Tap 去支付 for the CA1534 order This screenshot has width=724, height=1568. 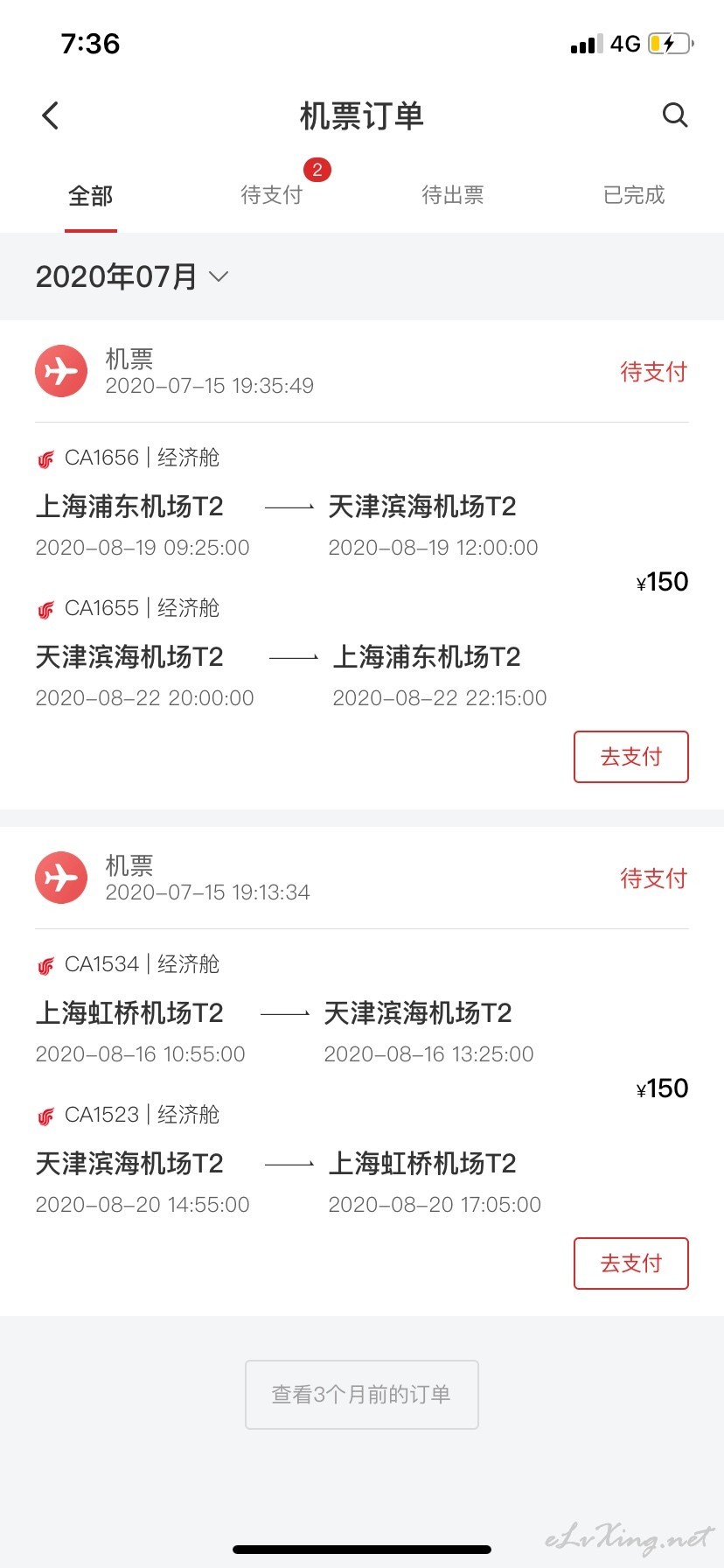[x=631, y=1263]
